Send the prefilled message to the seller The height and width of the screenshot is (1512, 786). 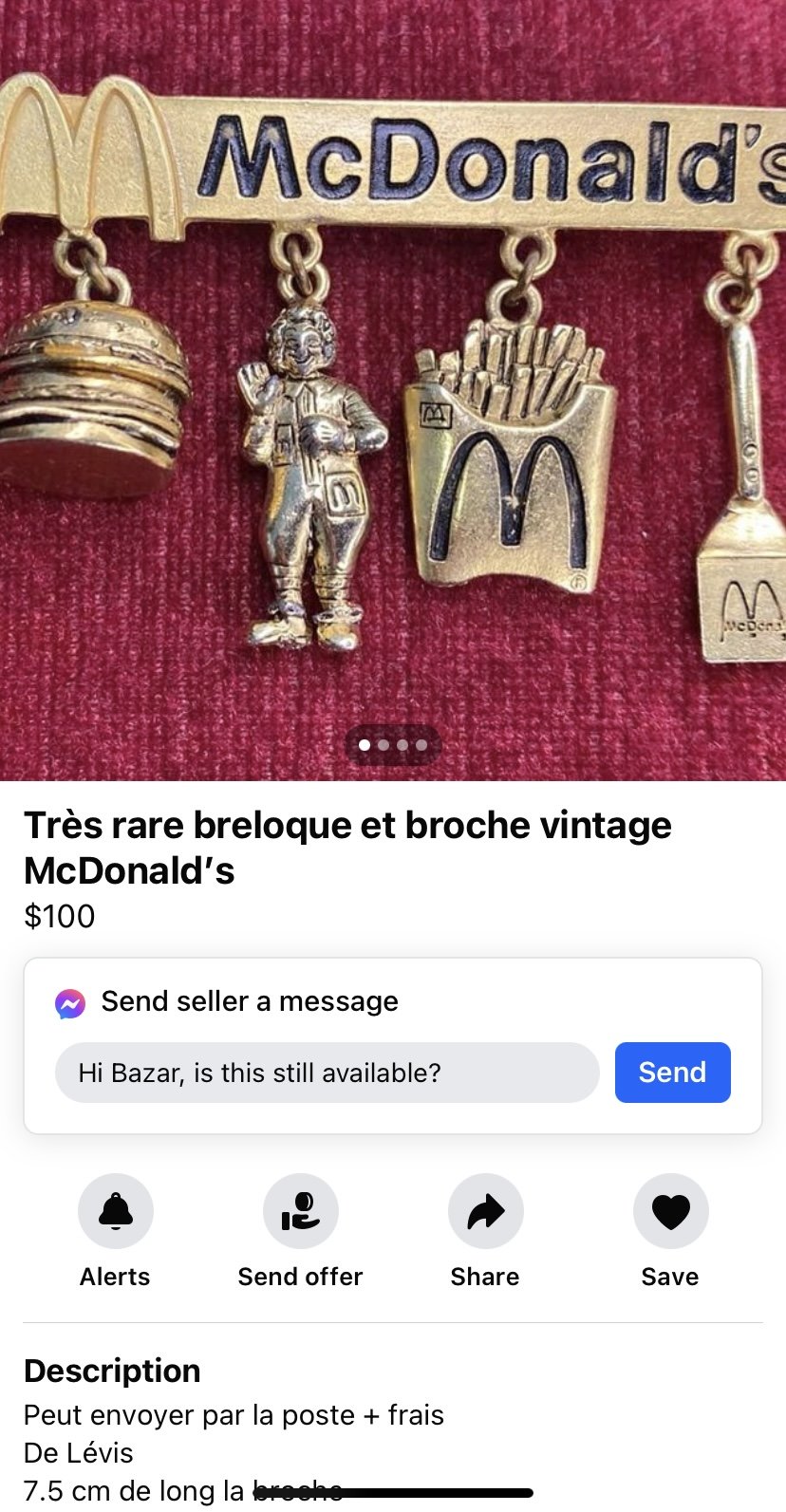672,1073
